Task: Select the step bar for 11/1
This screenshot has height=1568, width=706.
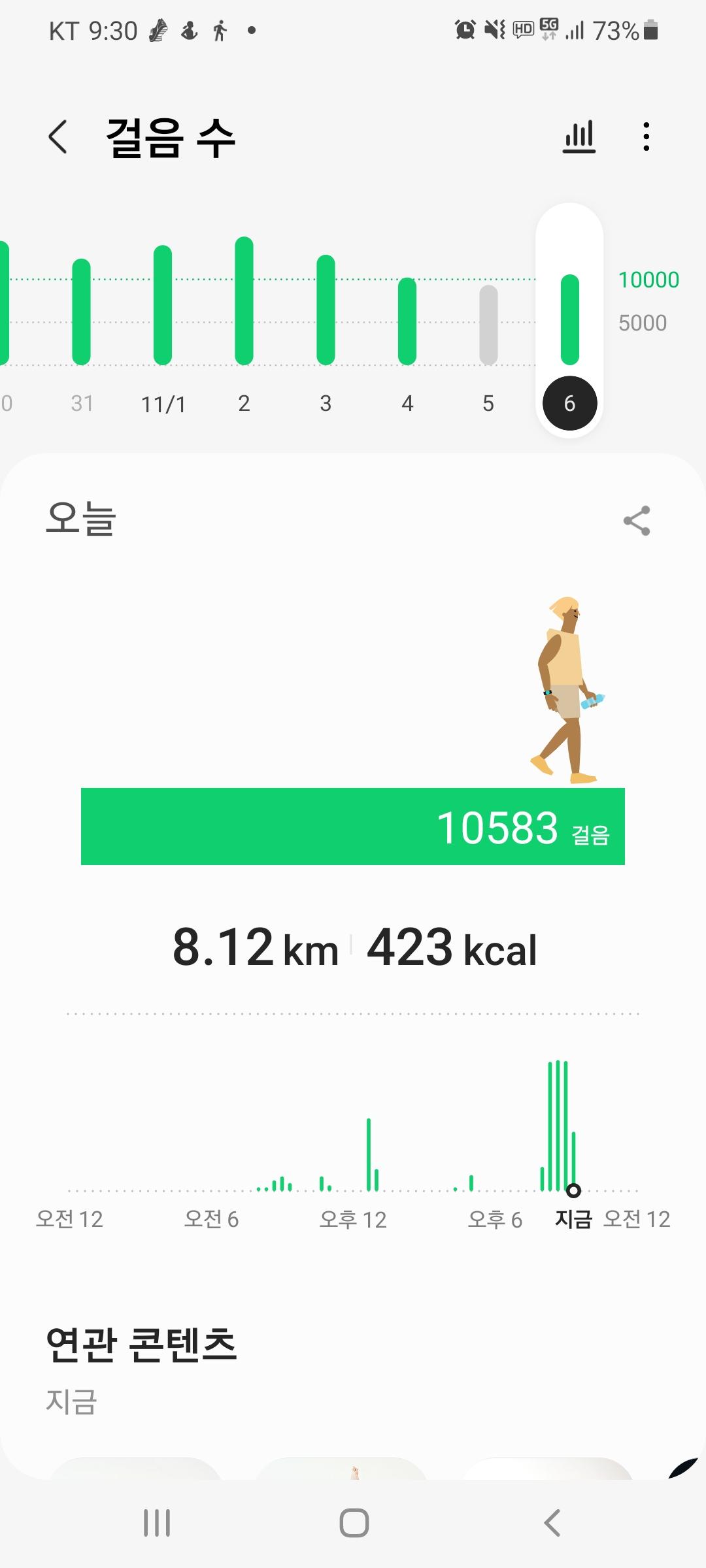Action: pyautogui.click(x=163, y=306)
